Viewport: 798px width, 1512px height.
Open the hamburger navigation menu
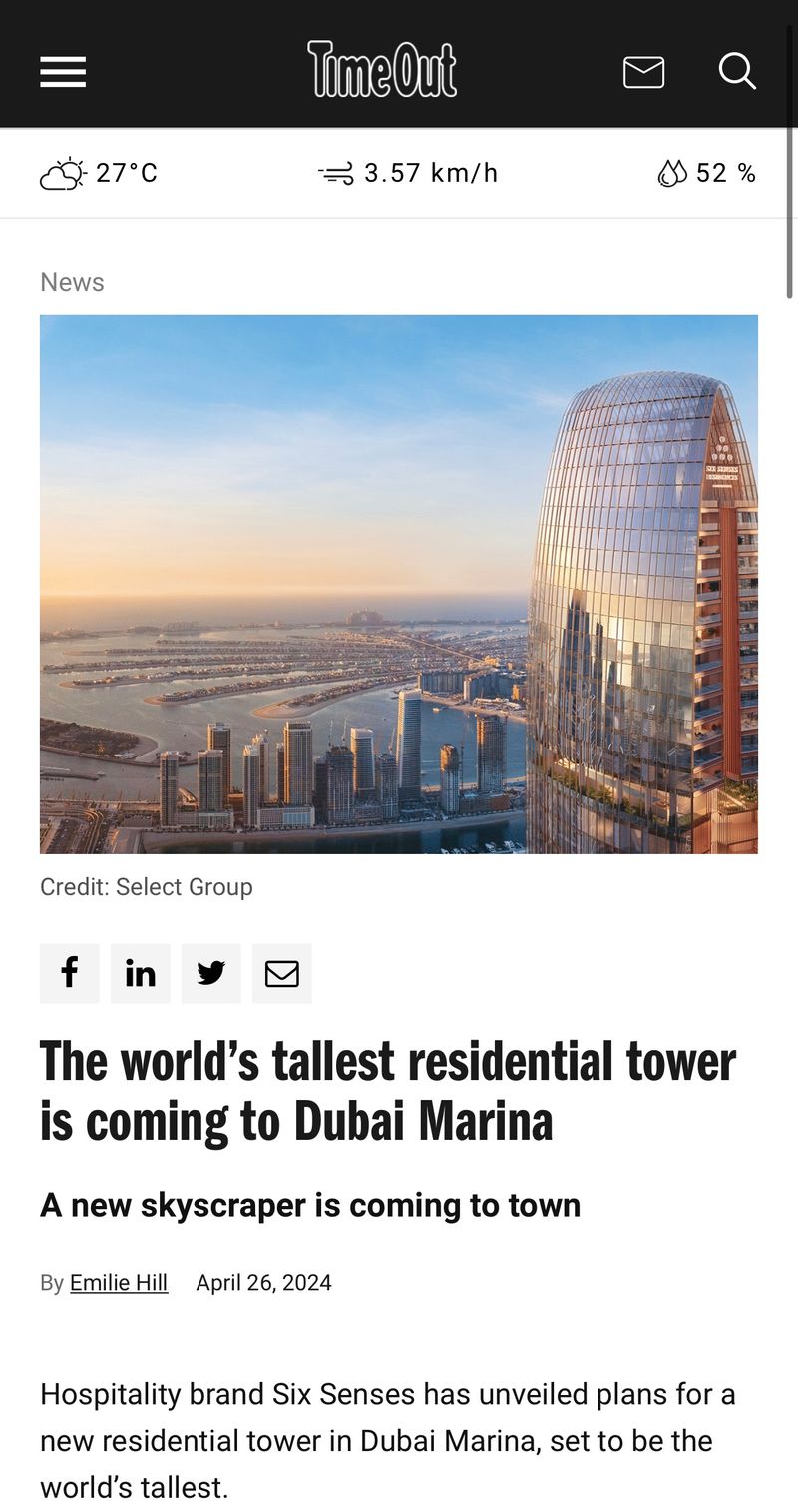[63, 72]
